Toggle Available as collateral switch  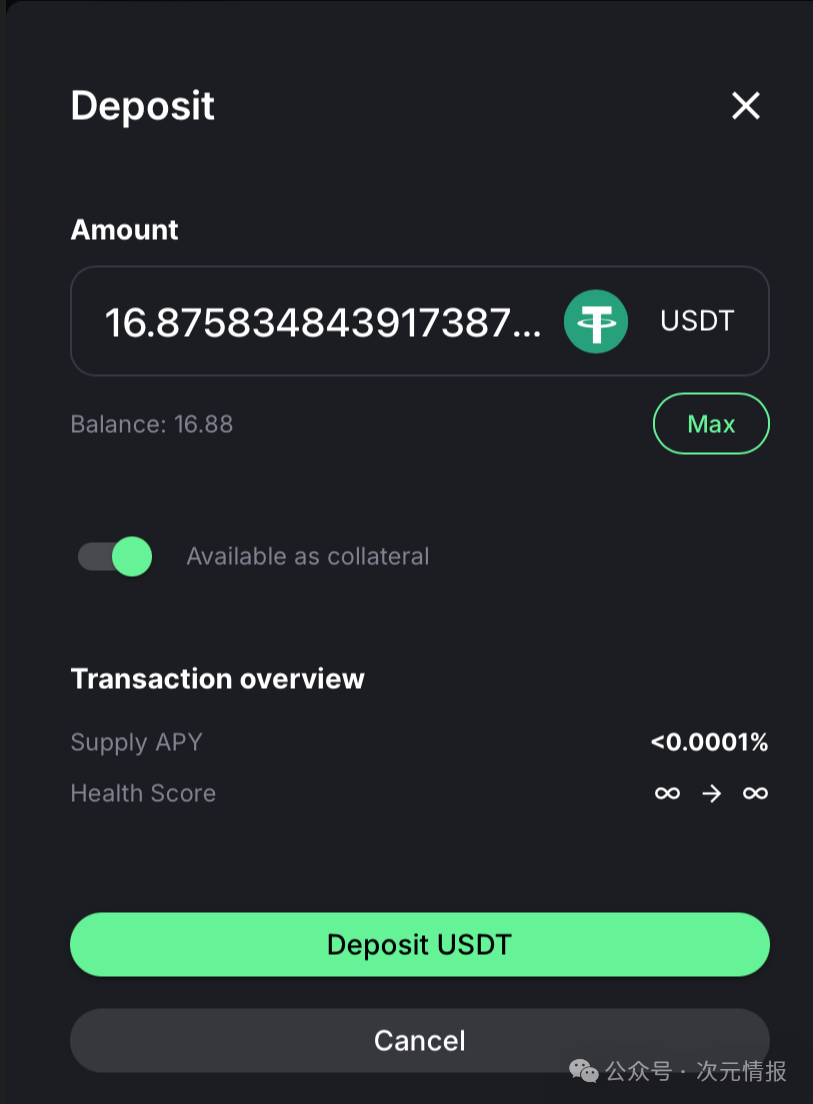tap(116, 557)
